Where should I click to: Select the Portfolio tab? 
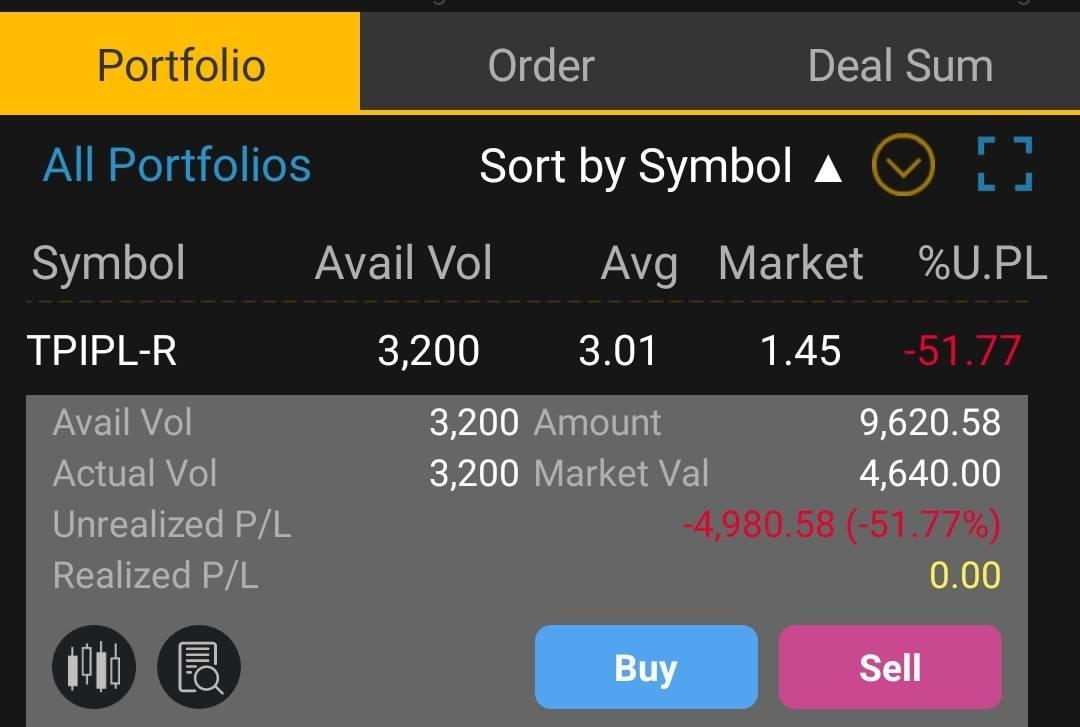click(180, 63)
